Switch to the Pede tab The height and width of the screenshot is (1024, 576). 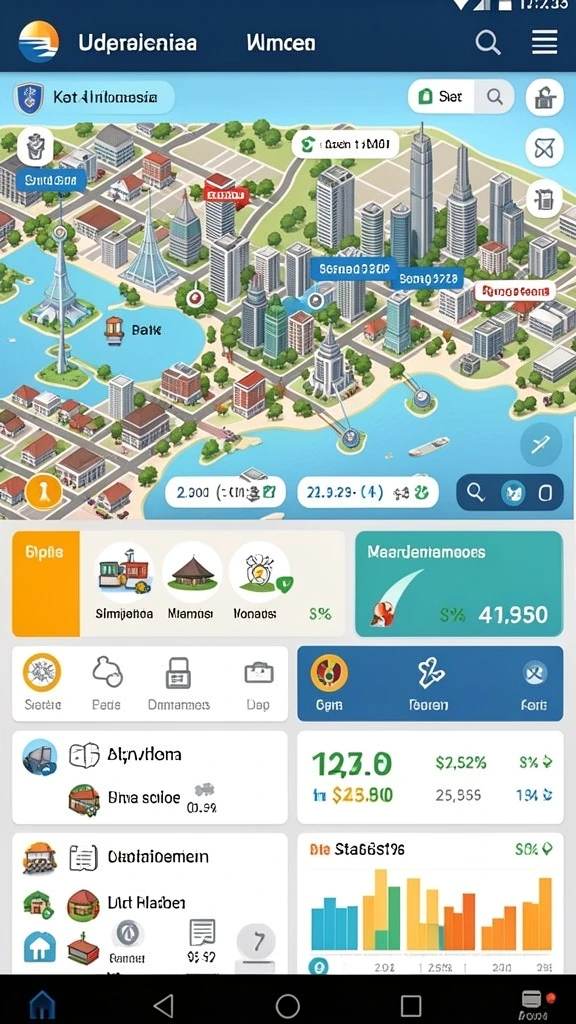pyautogui.click(x=106, y=683)
